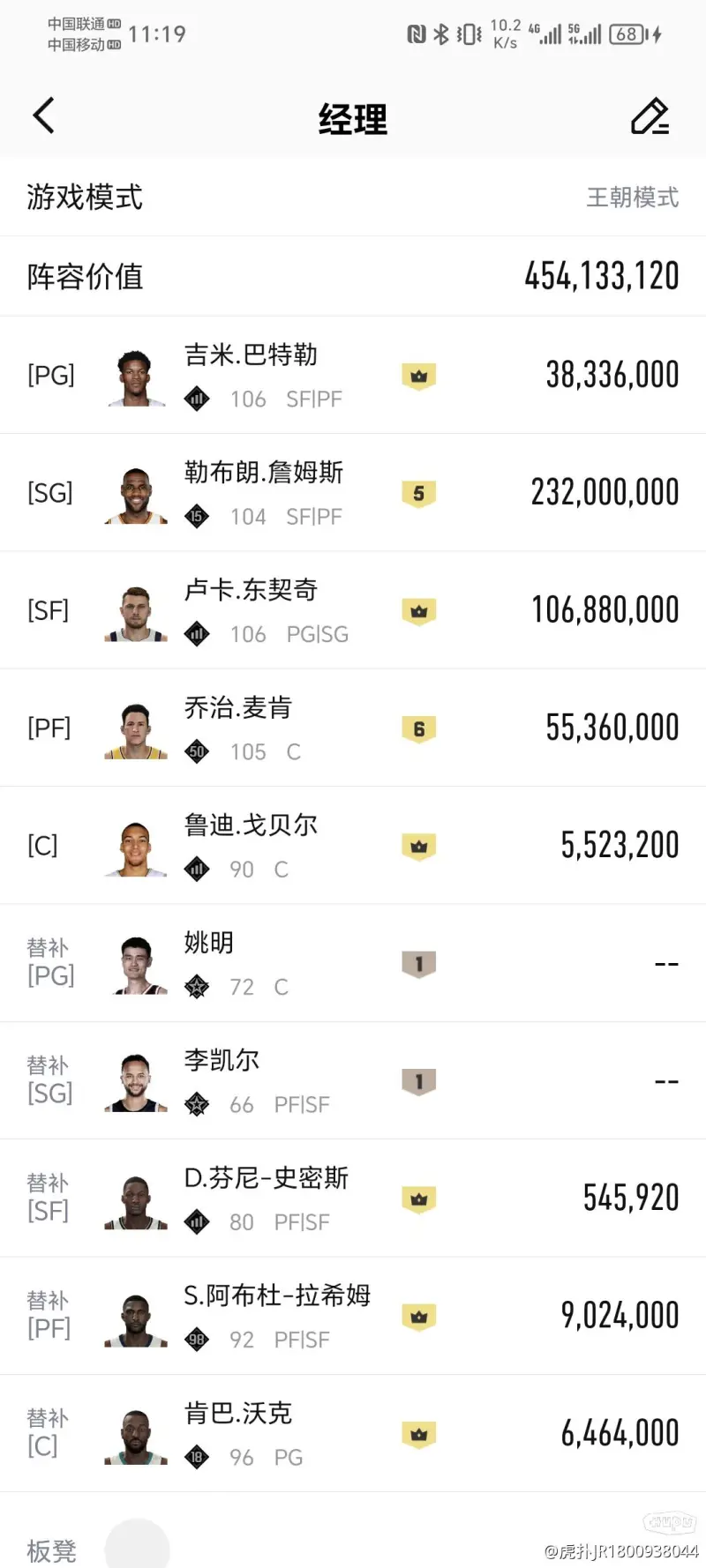Image resolution: width=706 pixels, height=1568 pixels.
Task: Select center 鲁迪.戈贝尔
Action: pyautogui.click(x=353, y=845)
